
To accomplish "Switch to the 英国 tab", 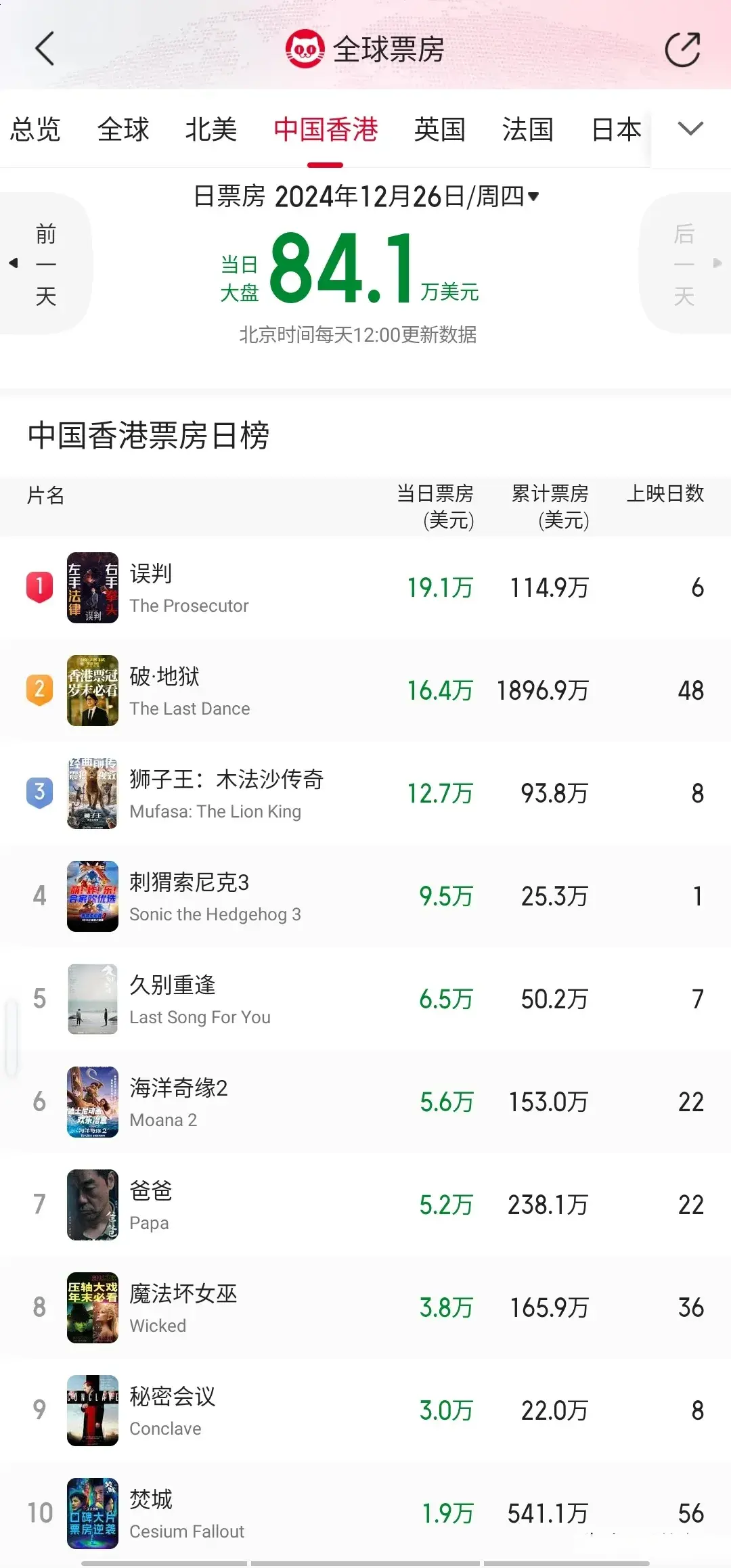I will click(440, 129).
